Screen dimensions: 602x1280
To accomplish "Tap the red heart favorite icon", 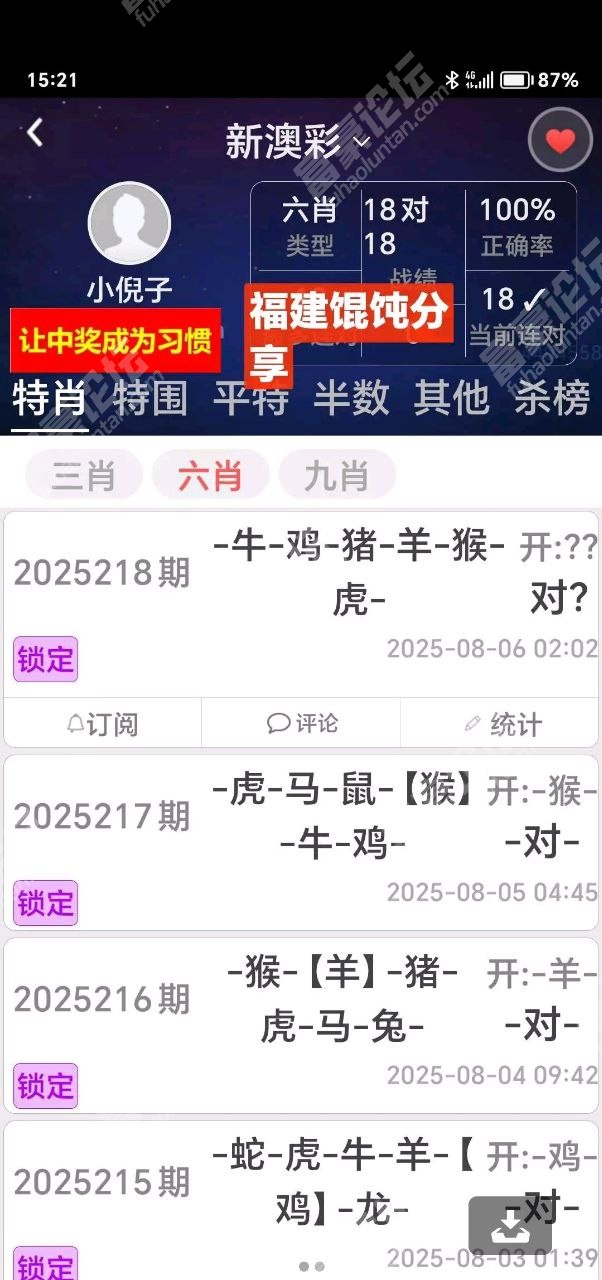I will pyautogui.click(x=560, y=141).
